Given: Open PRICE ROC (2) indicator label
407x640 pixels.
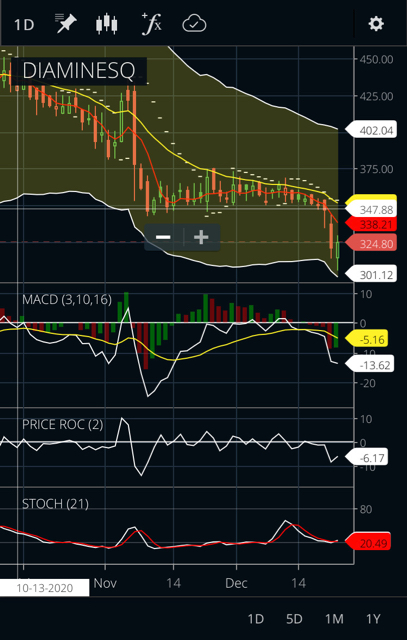Looking at the screenshot, I should pos(62,425).
